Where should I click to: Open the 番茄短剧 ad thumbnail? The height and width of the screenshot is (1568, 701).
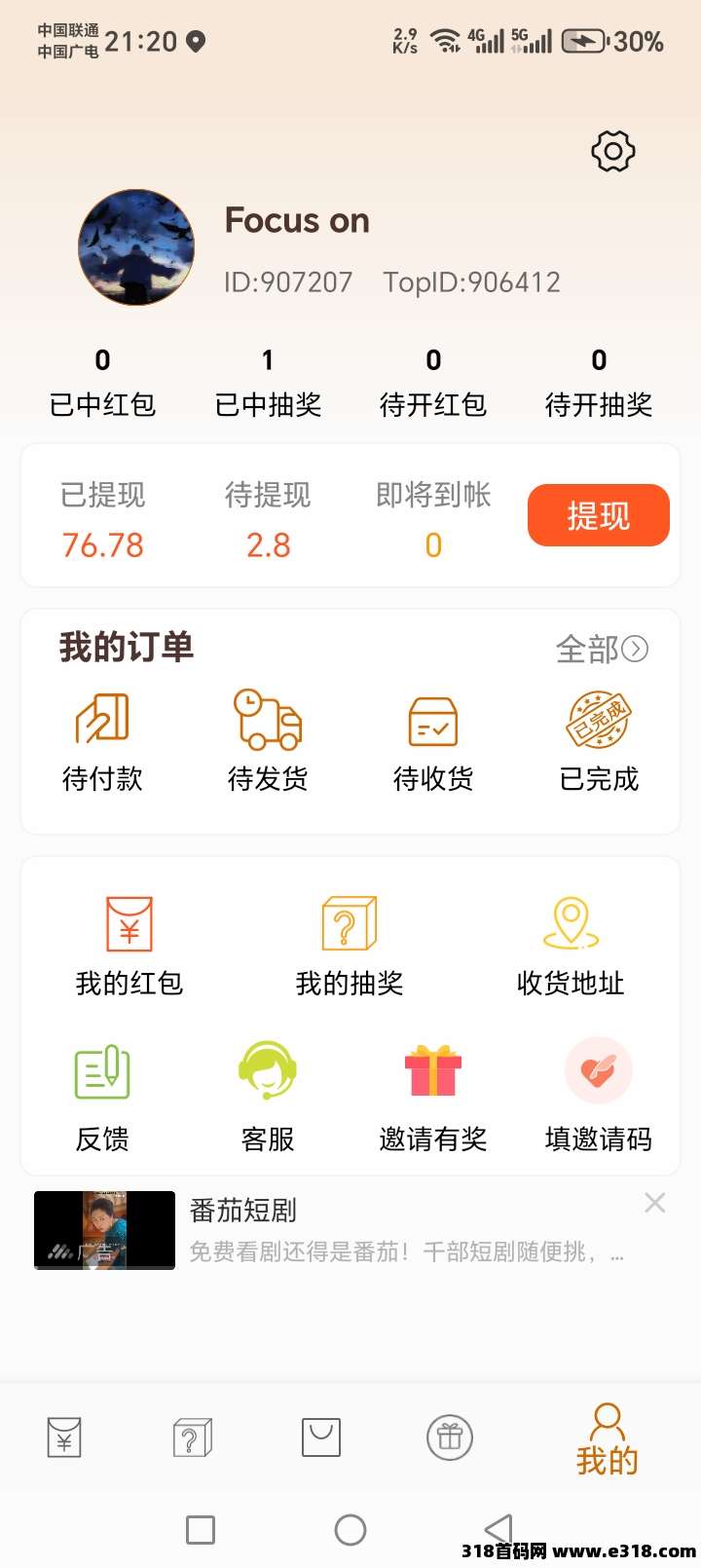pos(104,1230)
